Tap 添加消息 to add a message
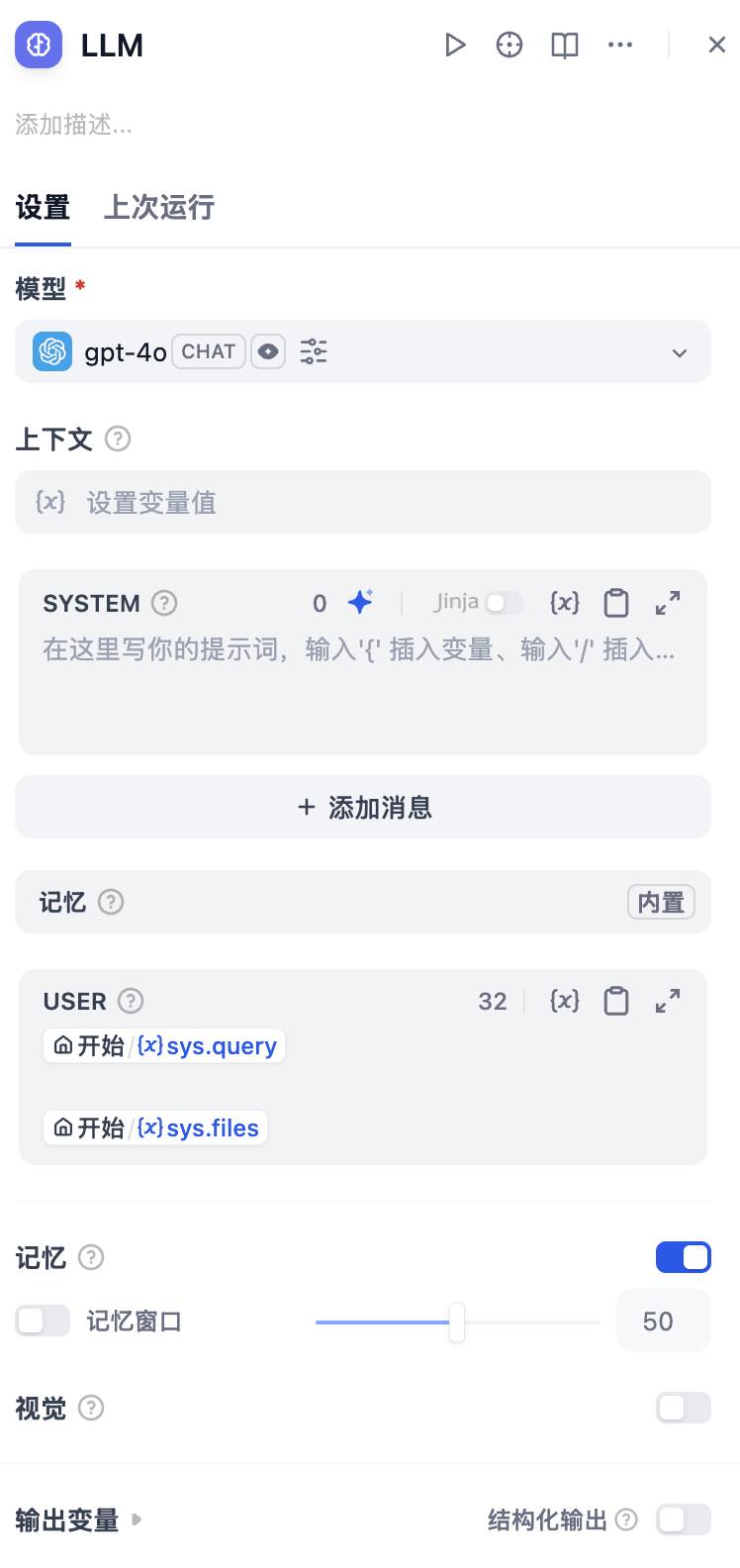 click(362, 808)
